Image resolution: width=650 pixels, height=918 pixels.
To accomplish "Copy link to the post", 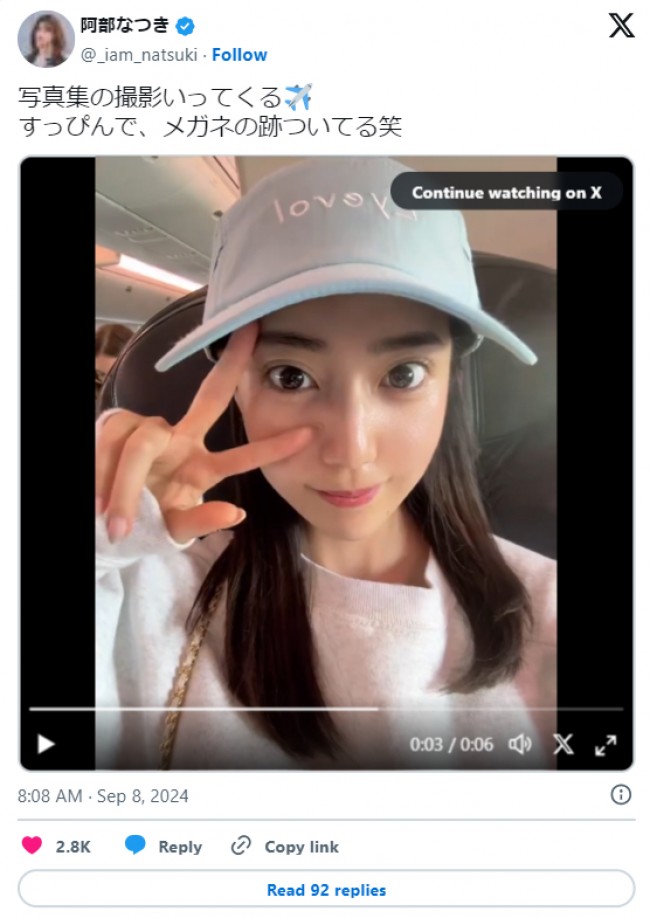I will click(286, 846).
